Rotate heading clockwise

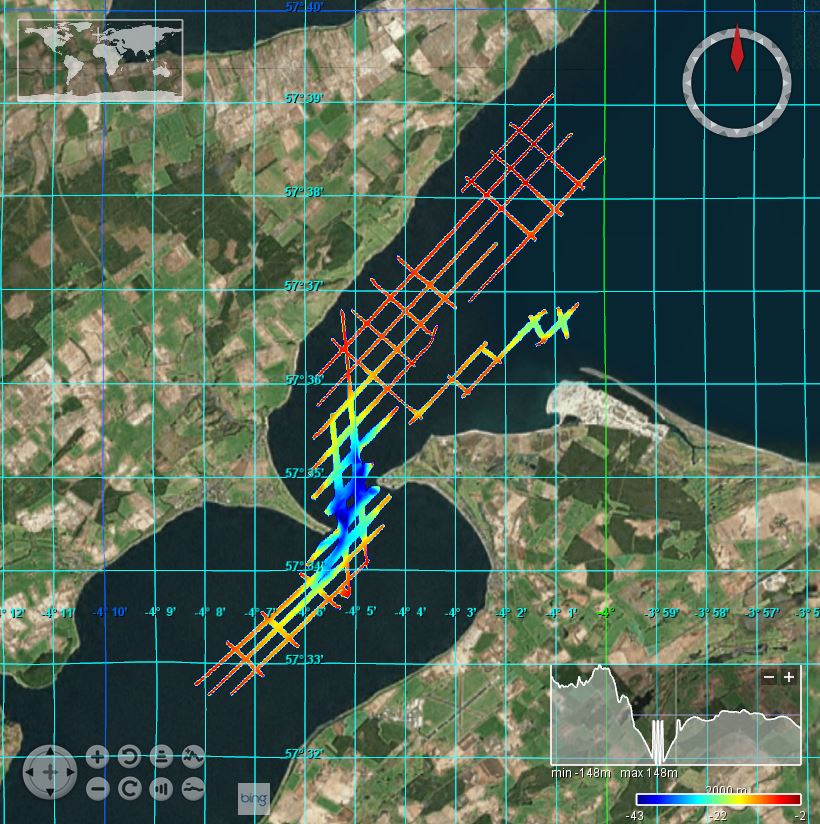pyautogui.click(x=129, y=788)
